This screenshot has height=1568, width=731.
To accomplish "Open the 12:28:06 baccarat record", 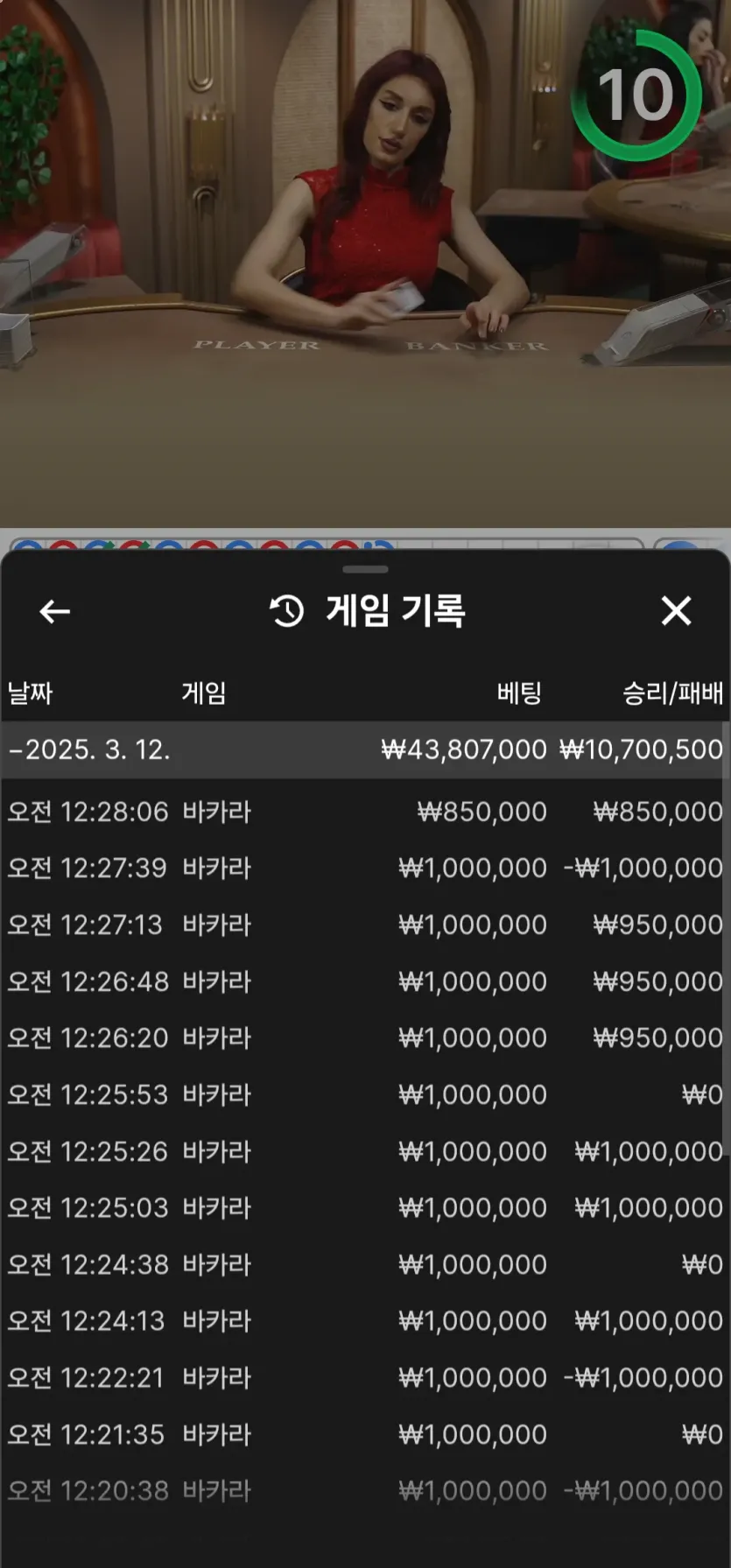I will (x=363, y=812).
